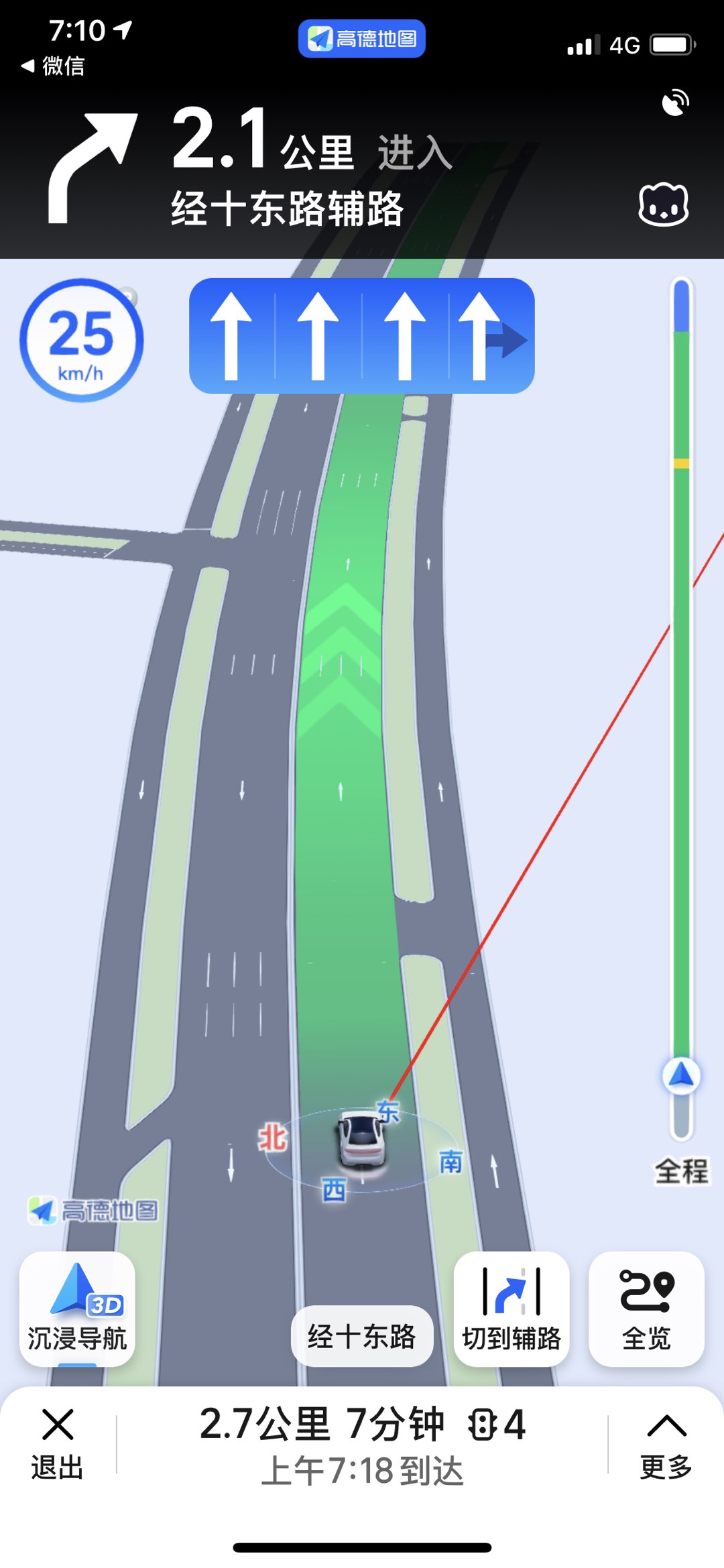Expand the 更多 options panel

[666, 1443]
